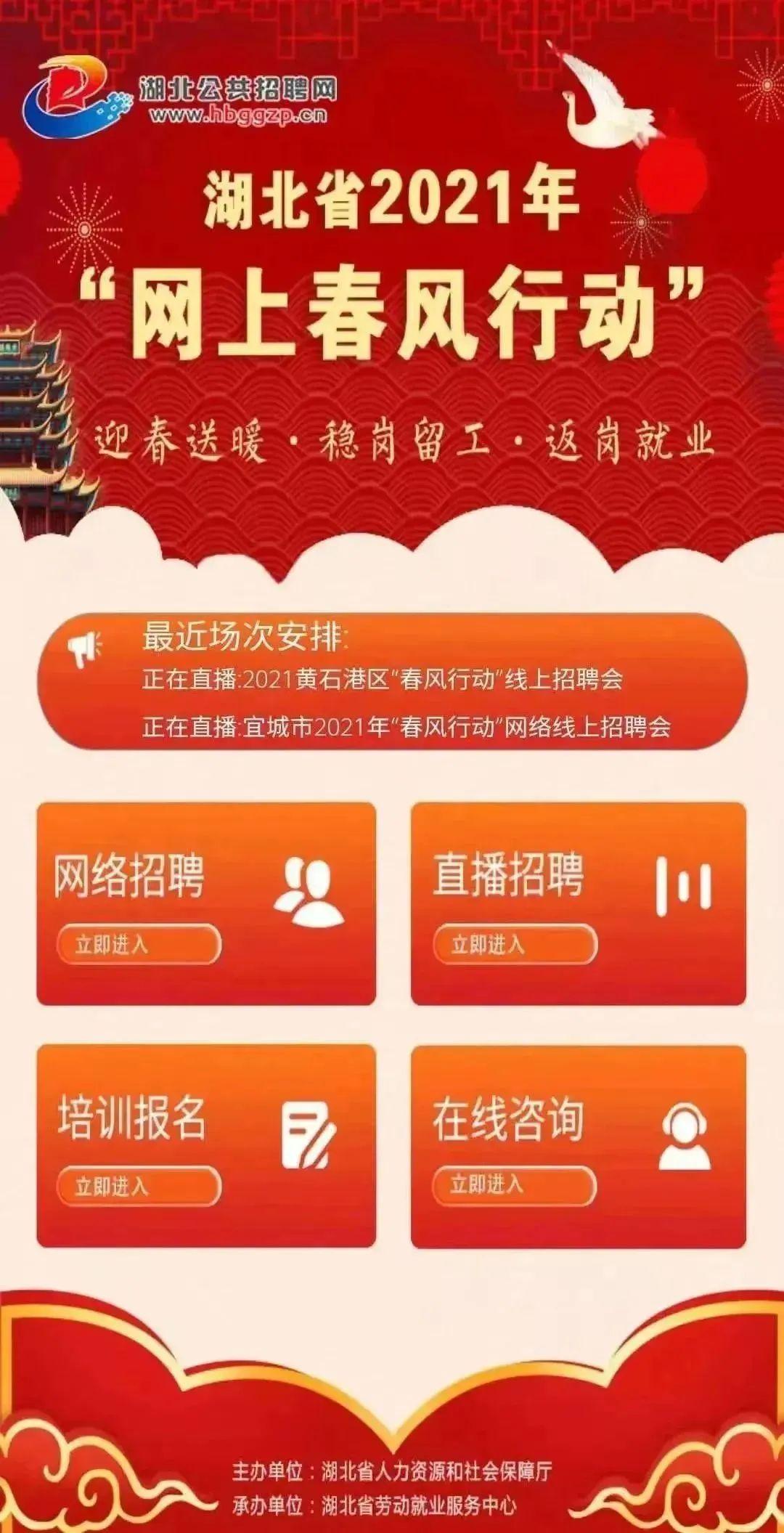Open the 黄石港区 live recruitment session
The image size is (784, 1533).
(383, 679)
